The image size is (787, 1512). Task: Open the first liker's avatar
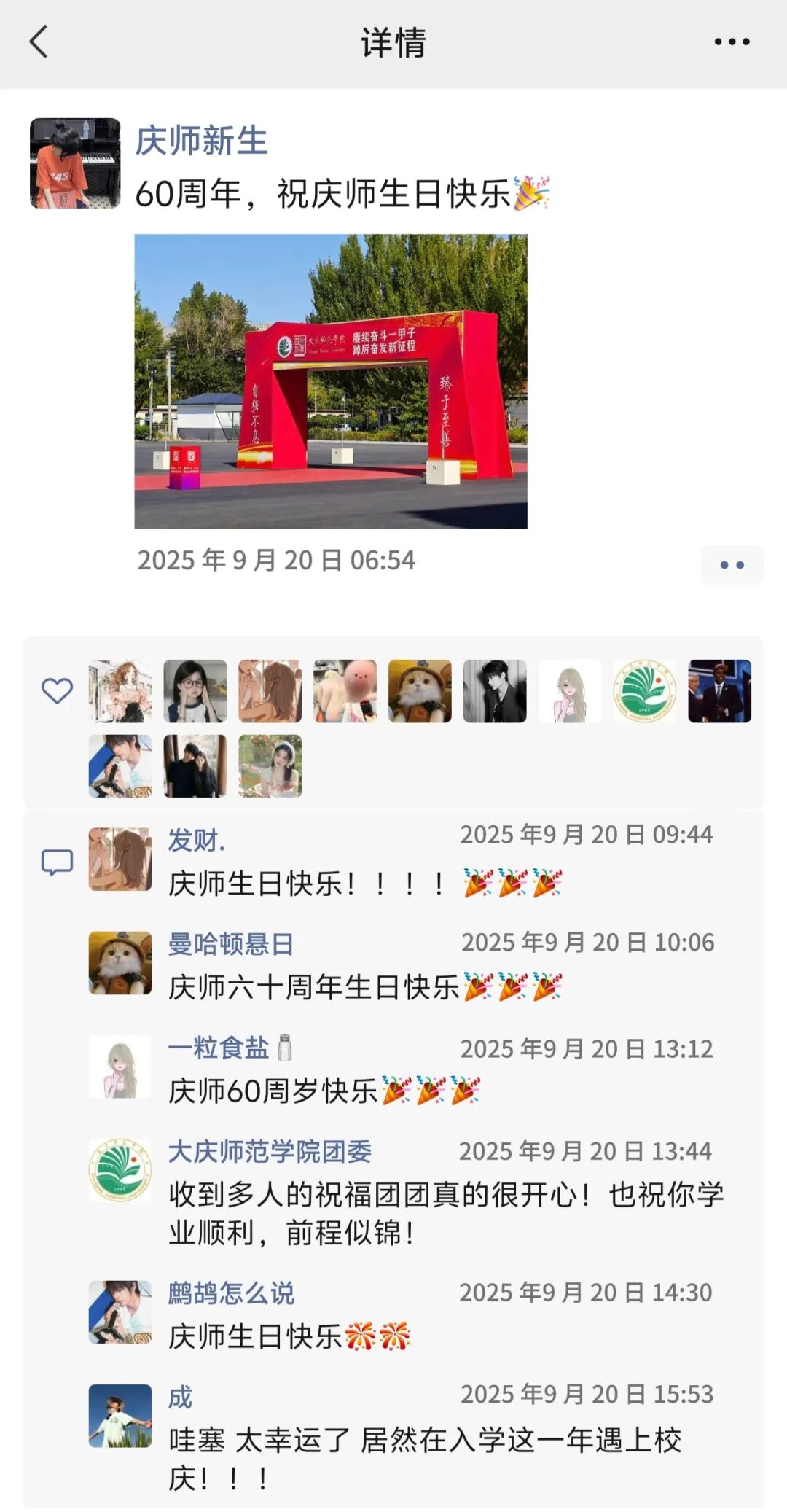pyautogui.click(x=120, y=691)
